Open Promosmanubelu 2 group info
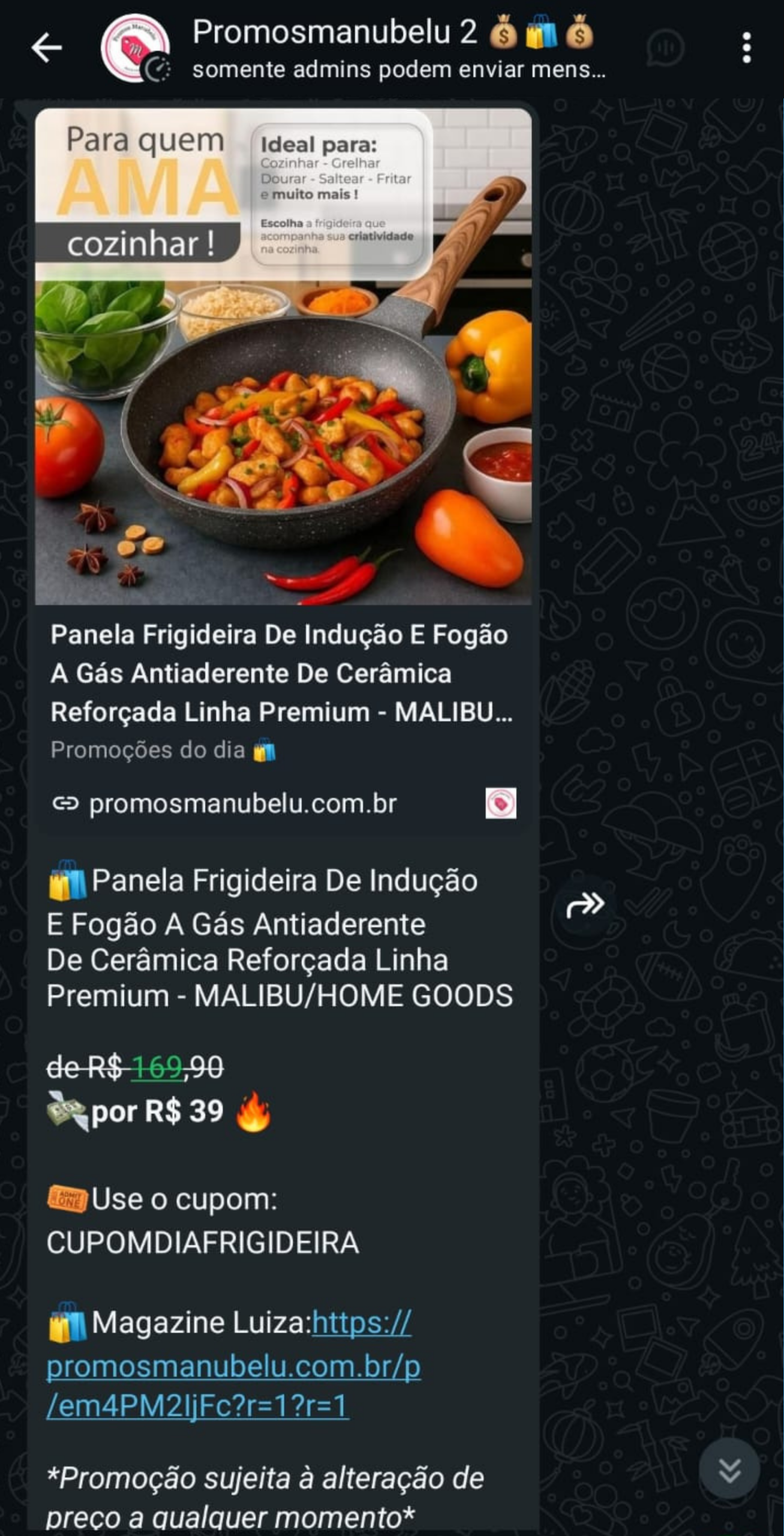Screen dimensions: 784x1536 tap(396, 48)
